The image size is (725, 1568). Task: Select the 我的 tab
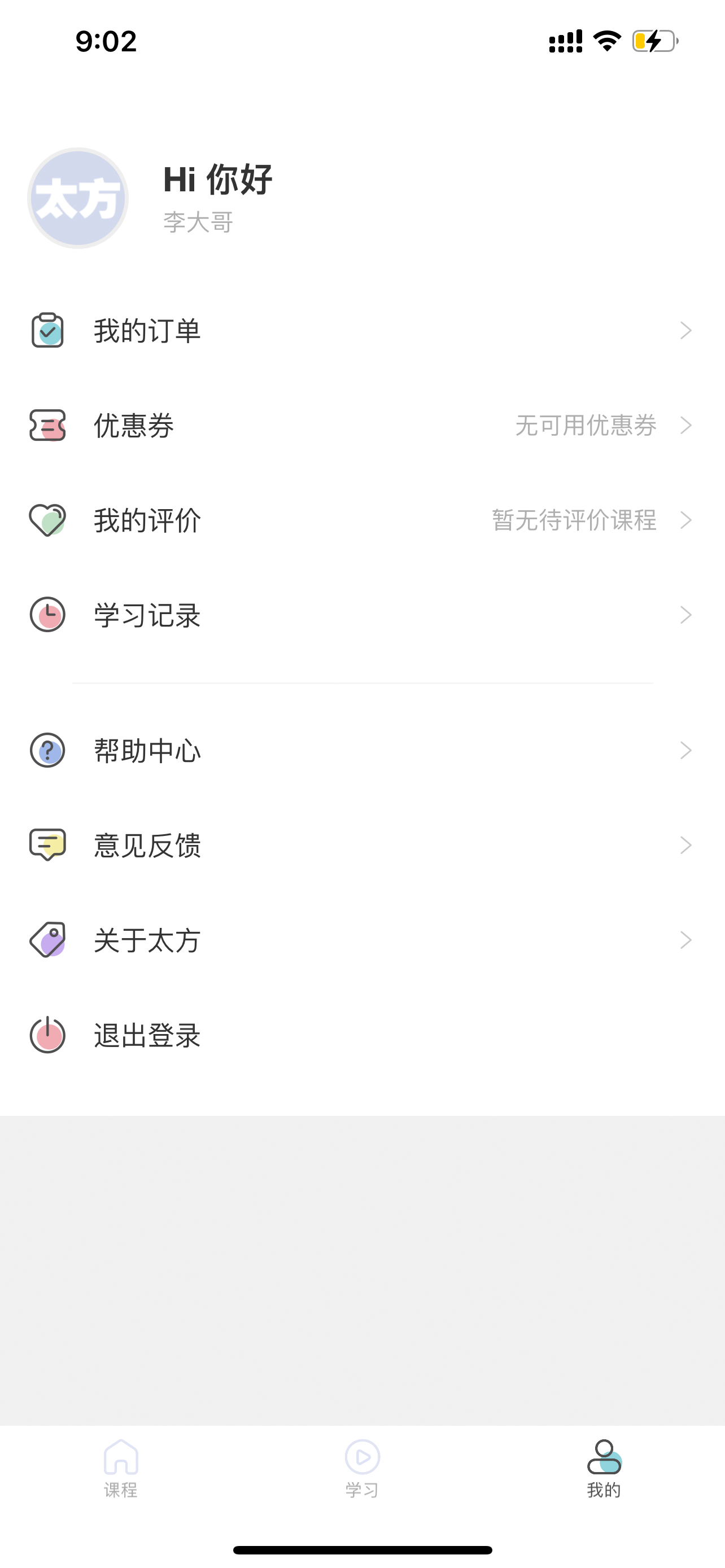tap(604, 1468)
